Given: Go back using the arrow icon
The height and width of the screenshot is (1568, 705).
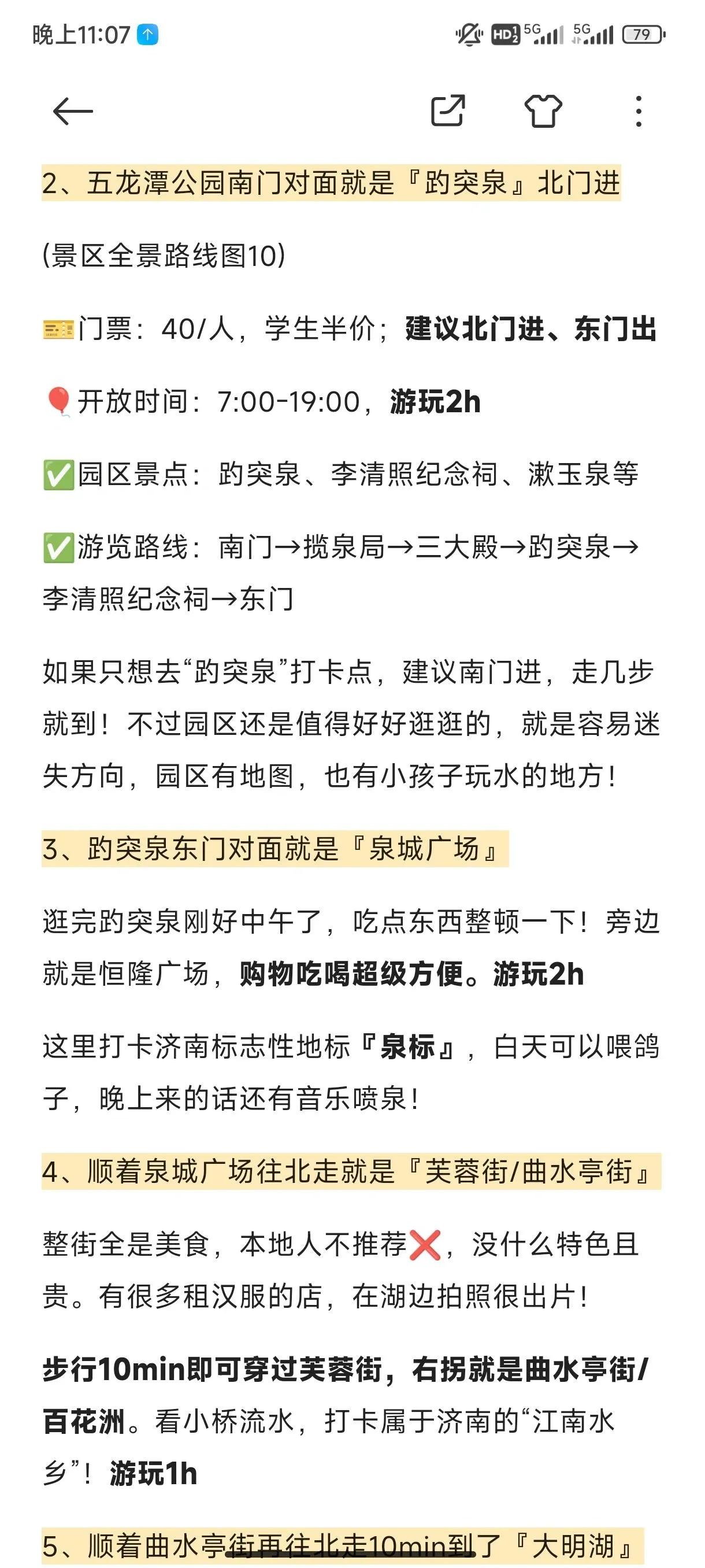Looking at the screenshot, I should point(72,112).
